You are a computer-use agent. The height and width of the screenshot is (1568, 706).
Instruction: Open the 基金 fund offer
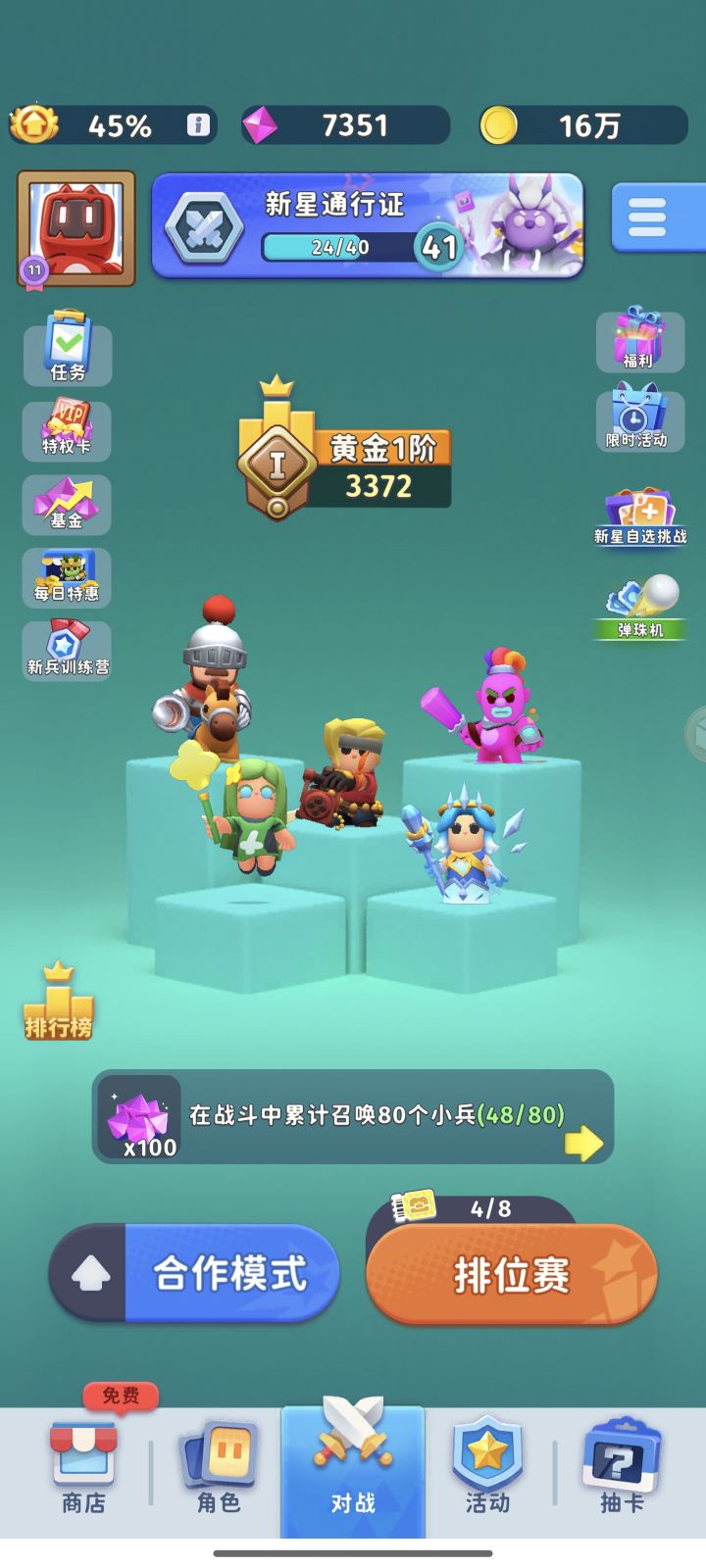tap(67, 505)
